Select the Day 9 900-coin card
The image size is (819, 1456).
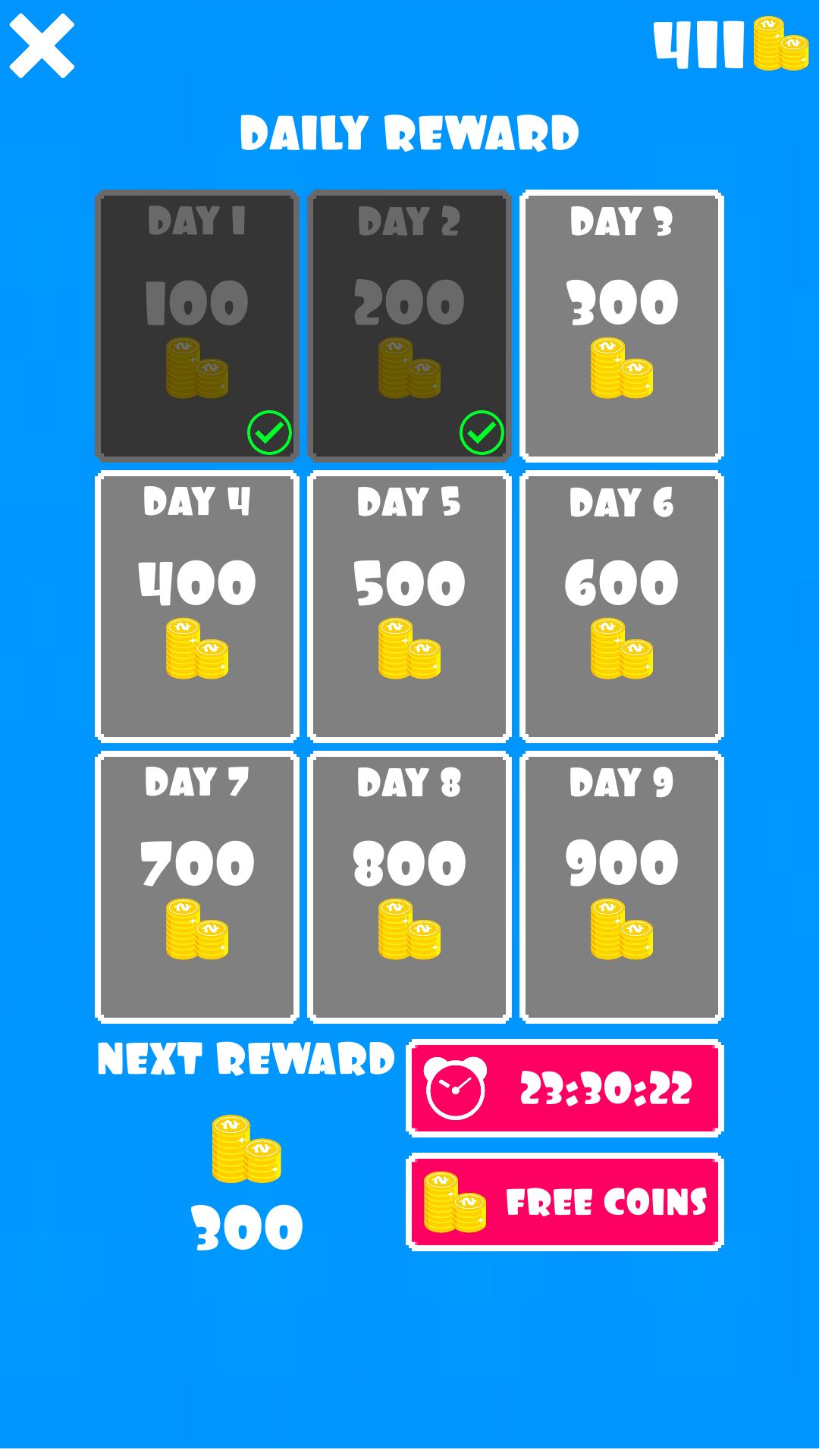pos(622,887)
